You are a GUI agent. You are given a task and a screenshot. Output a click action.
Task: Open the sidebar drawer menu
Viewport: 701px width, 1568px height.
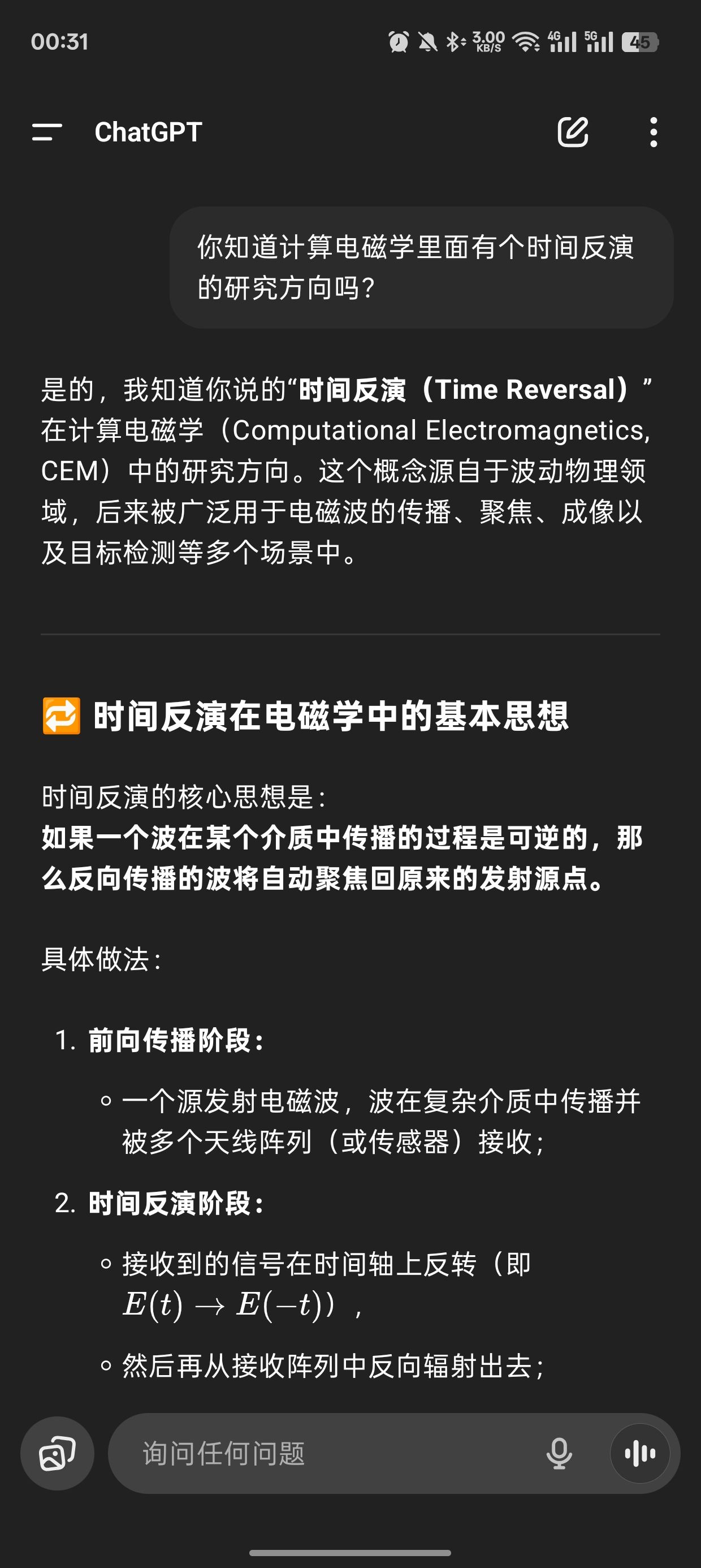coord(47,132)
